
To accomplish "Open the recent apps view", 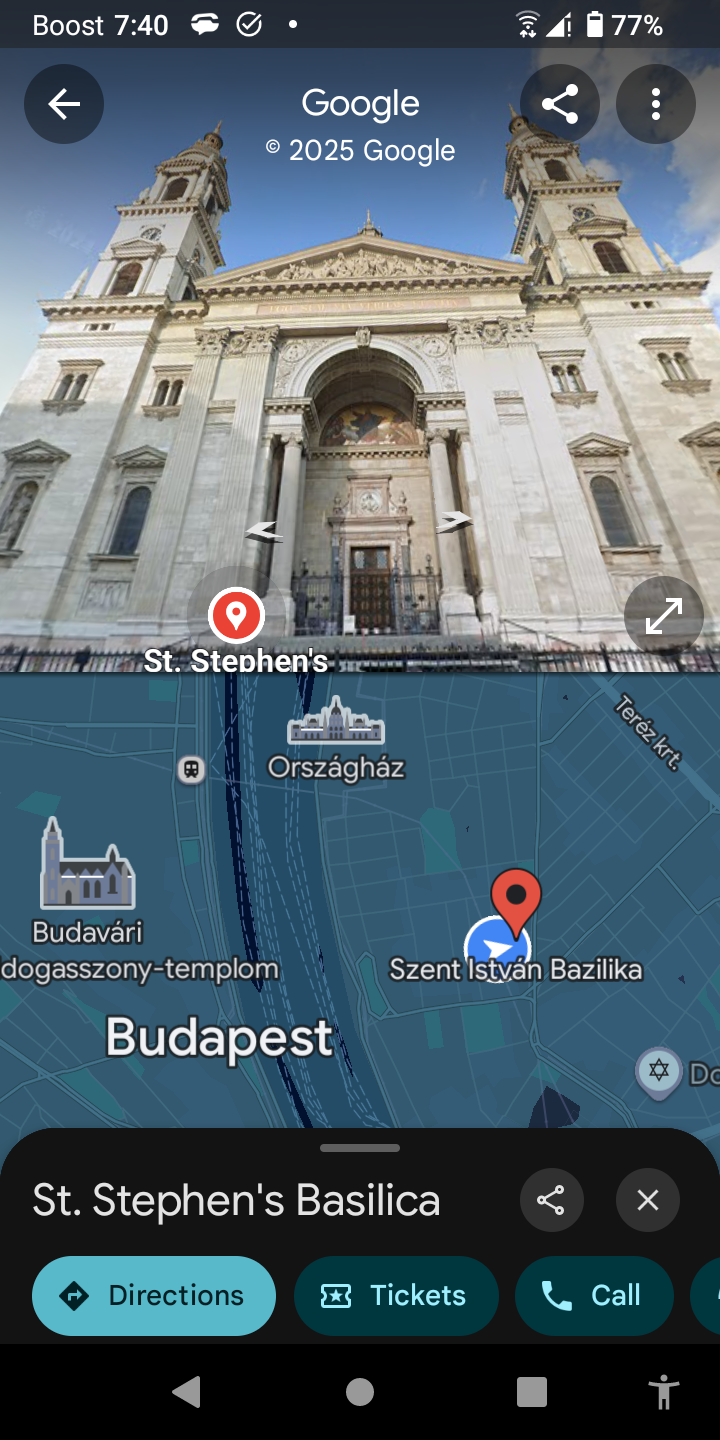I will coord(532,1392).
